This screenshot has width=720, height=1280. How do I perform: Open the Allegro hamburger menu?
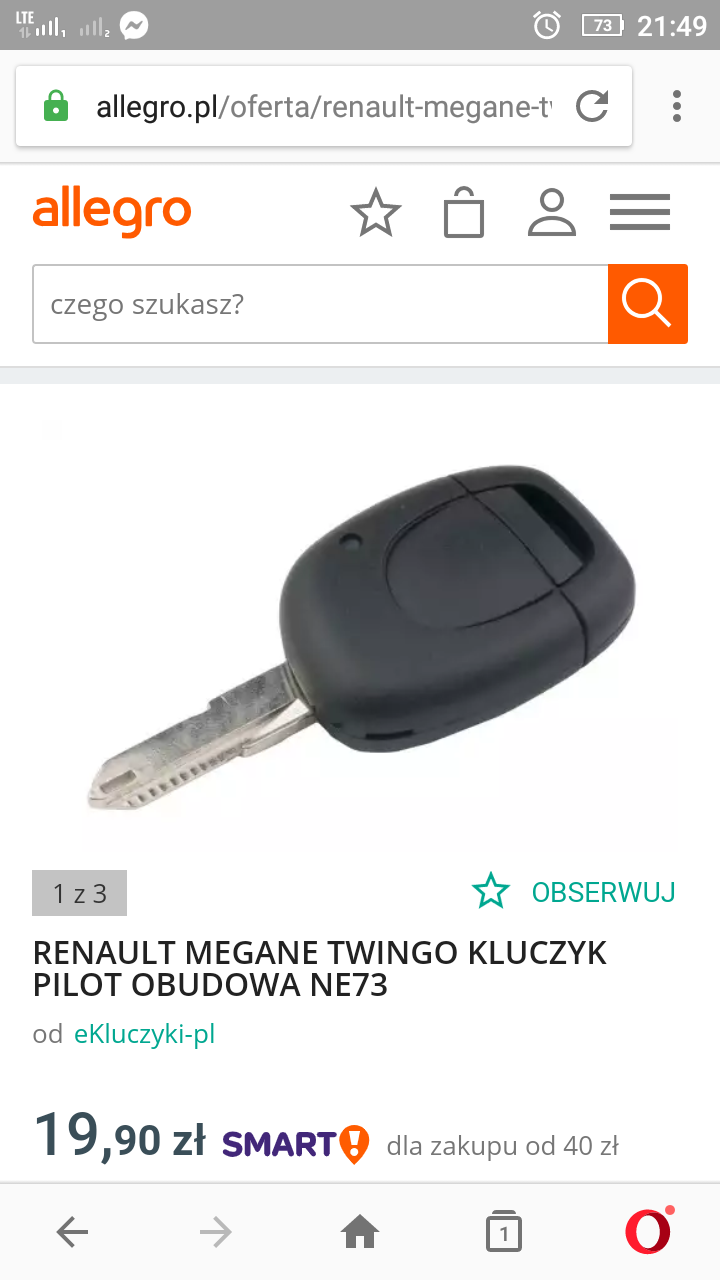click(640, 213)
